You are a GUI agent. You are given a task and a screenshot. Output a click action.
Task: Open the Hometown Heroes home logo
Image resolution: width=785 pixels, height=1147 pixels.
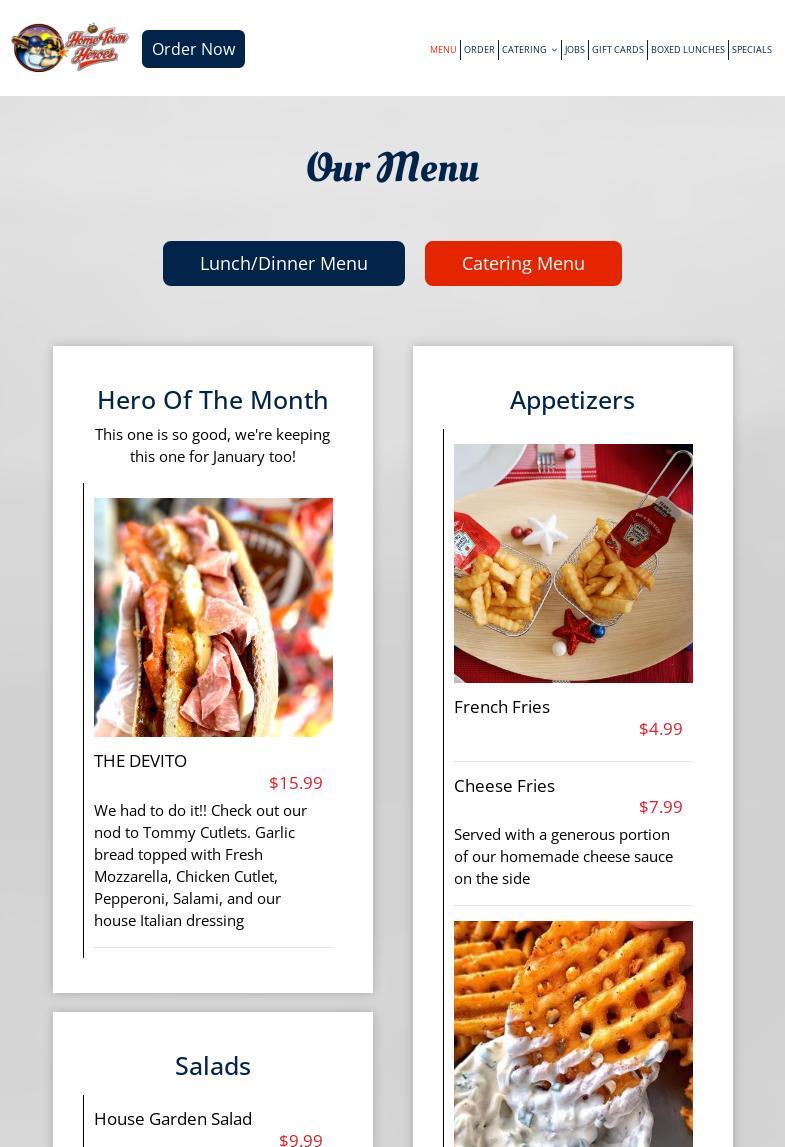click(70, 48)
